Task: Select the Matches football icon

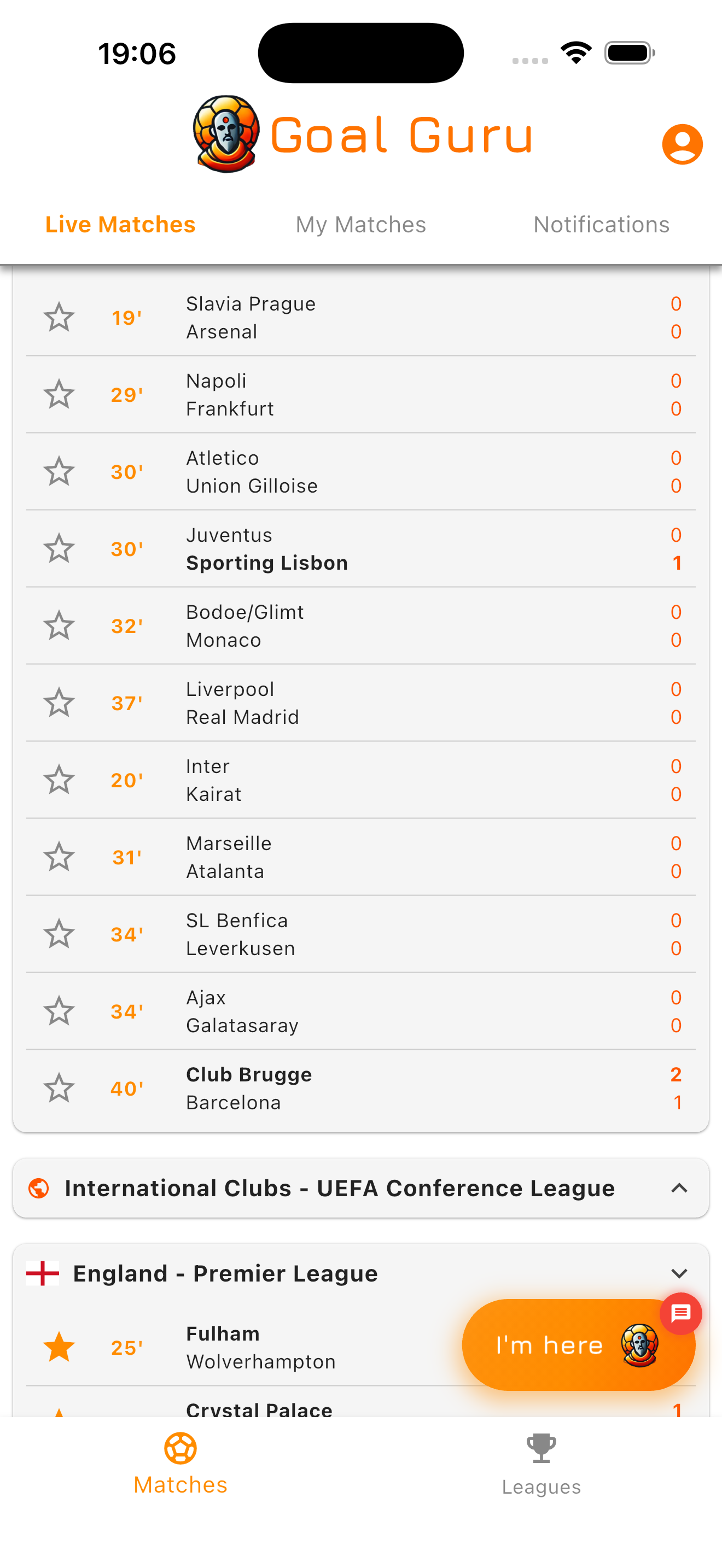Action: 179,1448
